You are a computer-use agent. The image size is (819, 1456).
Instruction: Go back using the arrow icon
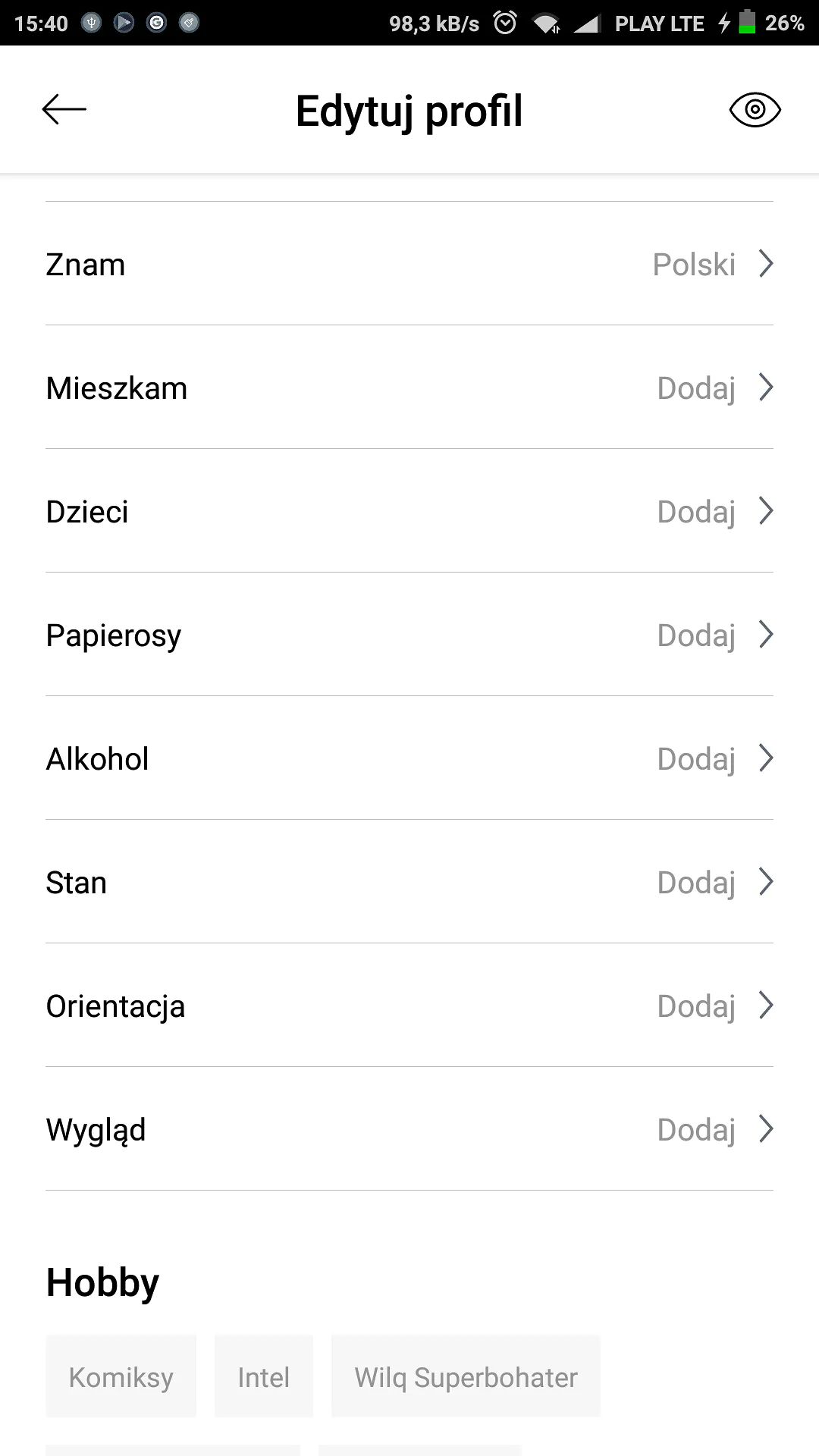coord(64,110)
